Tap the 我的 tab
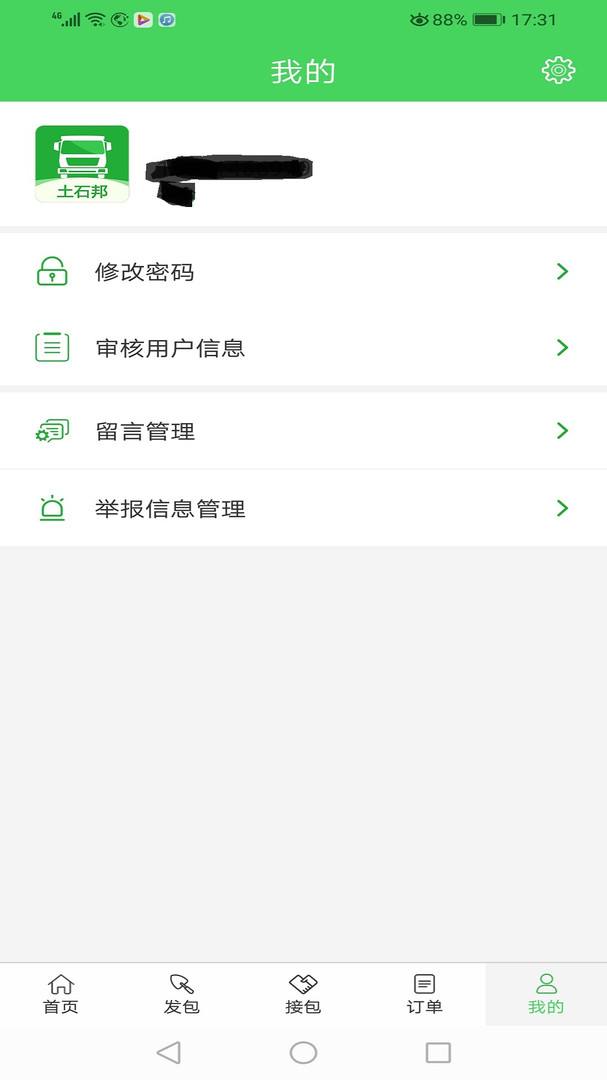 (546, 994)
